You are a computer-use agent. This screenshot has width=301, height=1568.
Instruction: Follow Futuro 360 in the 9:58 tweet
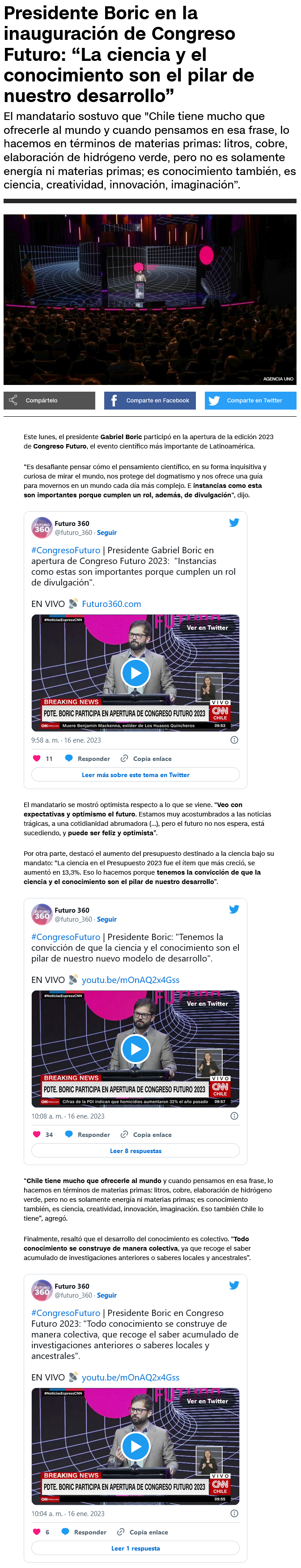(x=106, y=533)
